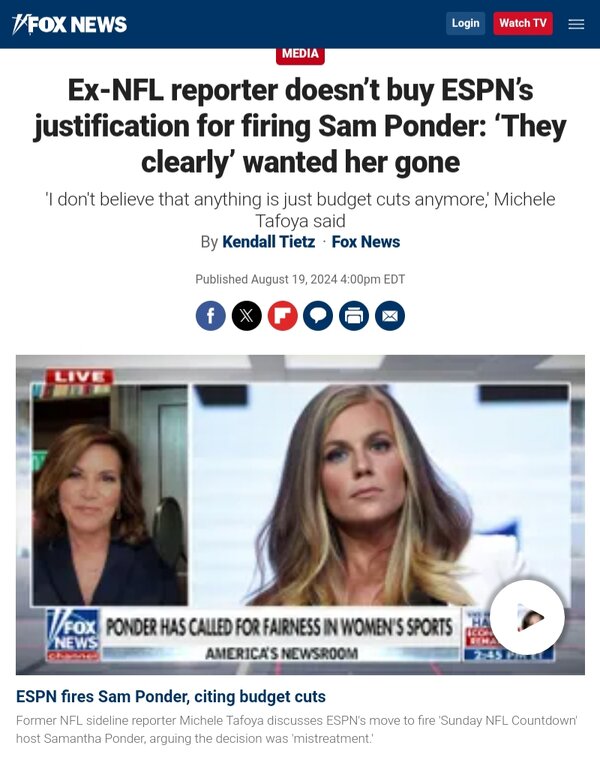View author Kendall Tietz's page
Viewport: 600px width, 757px height.
268,242
